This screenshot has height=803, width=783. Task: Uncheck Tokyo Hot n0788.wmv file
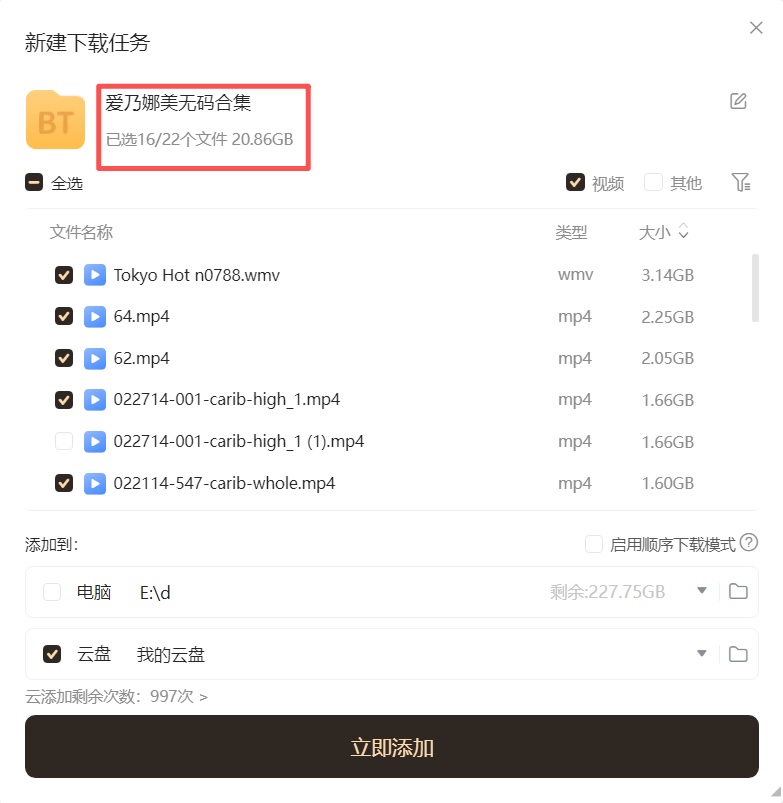[64, 275]
